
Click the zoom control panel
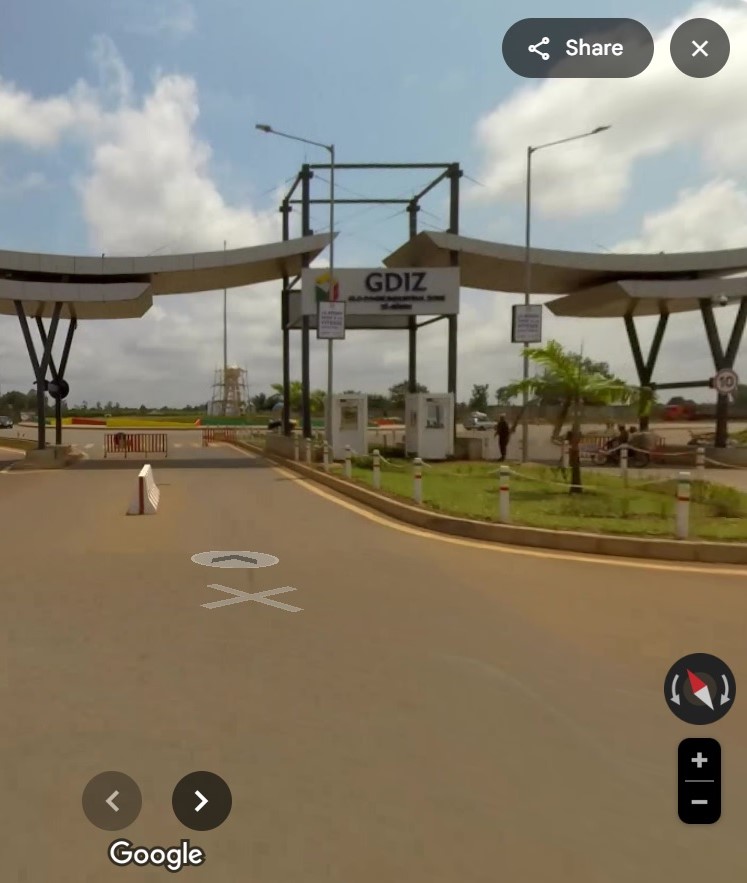pos(699,780)
